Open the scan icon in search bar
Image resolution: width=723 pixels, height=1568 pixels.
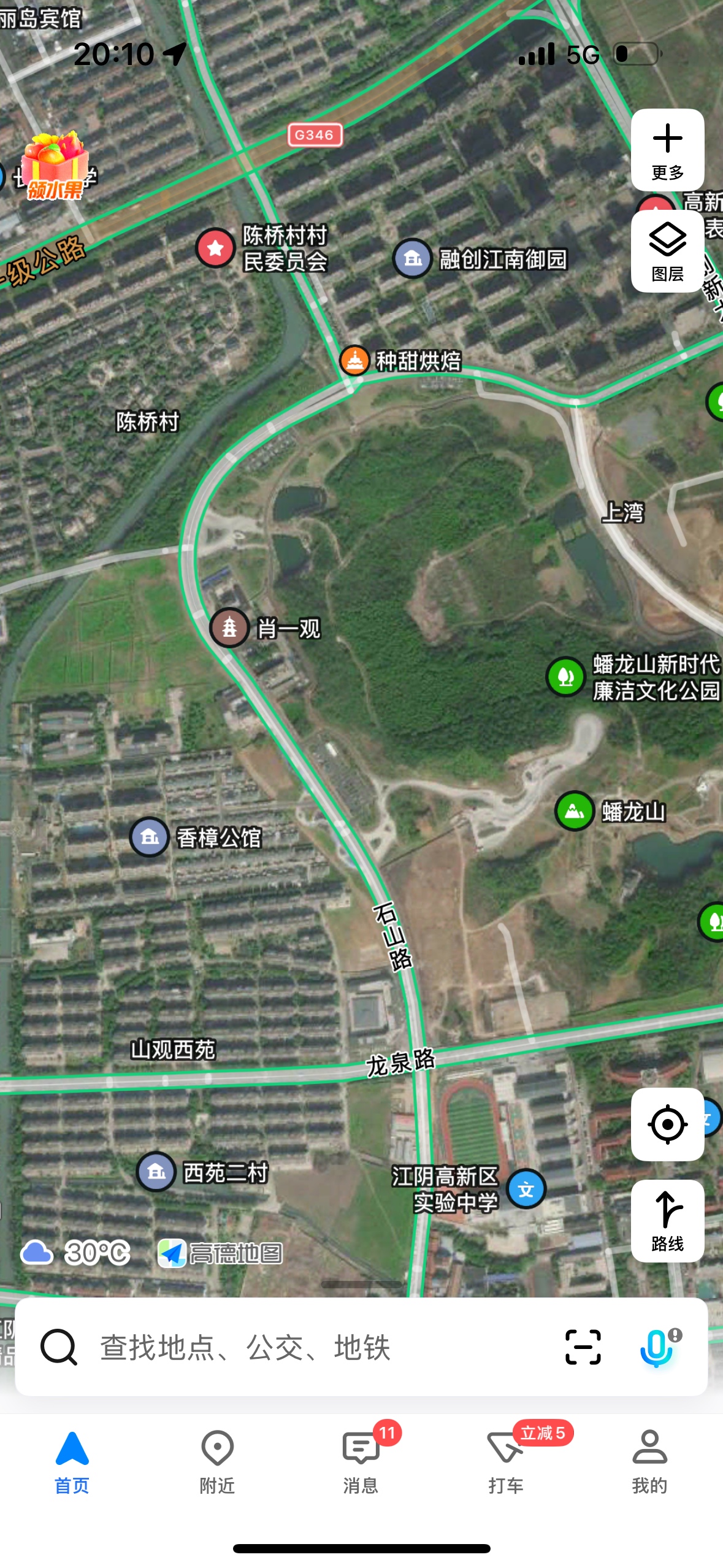click(583, 1347)
